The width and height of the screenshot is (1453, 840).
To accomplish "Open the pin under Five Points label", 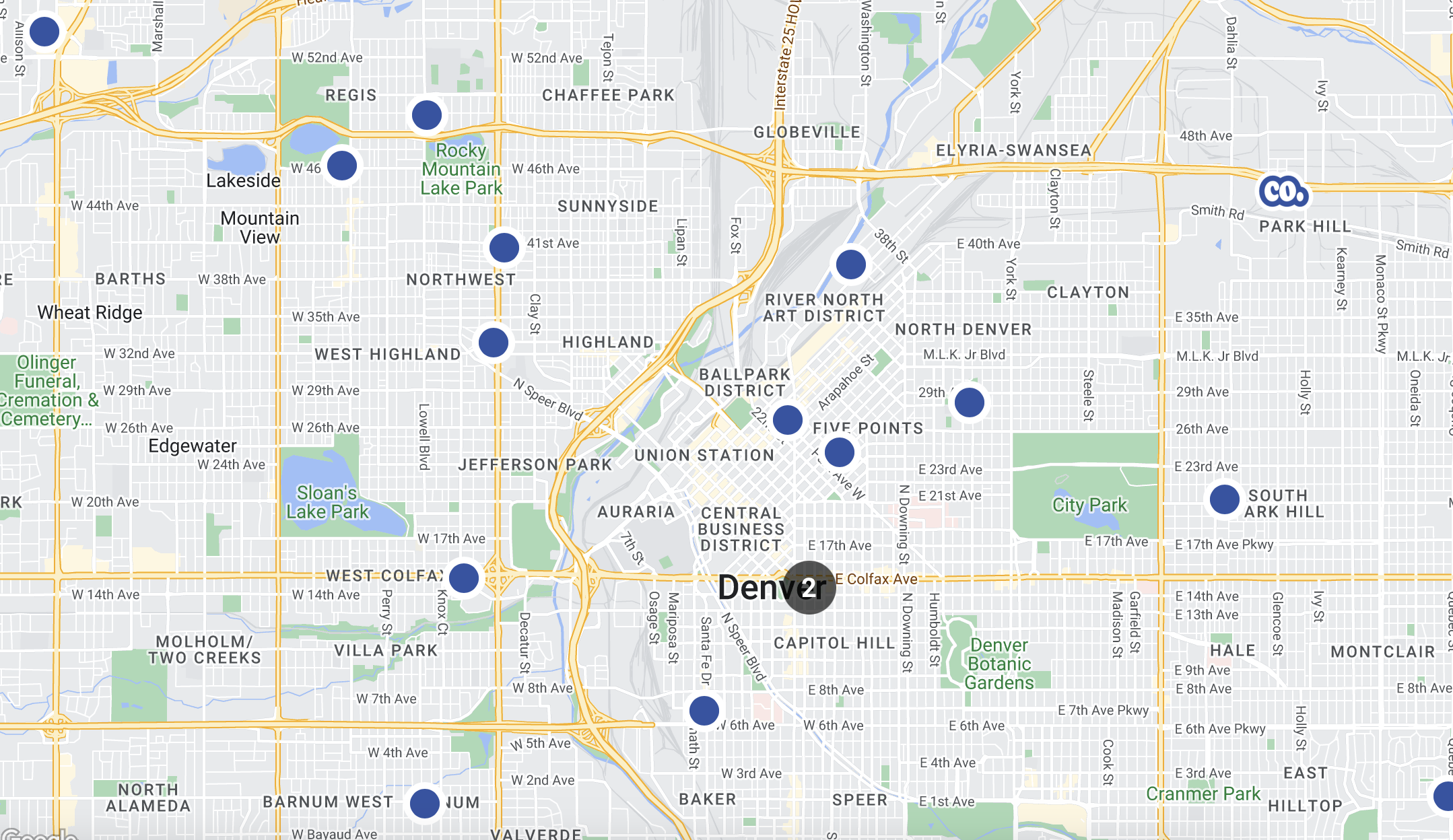I will pos(840,452).
